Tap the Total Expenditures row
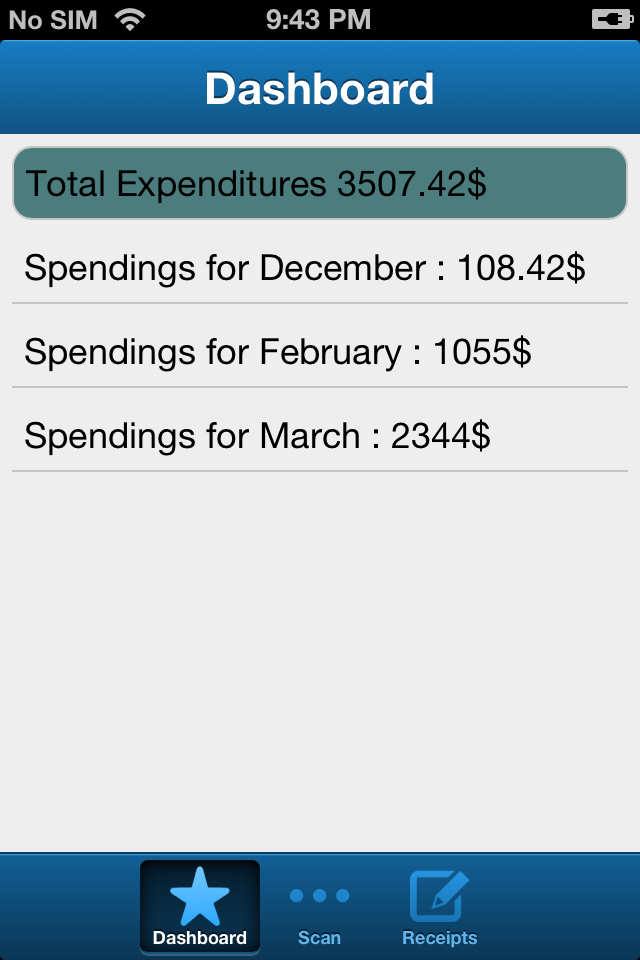Screen dimensions: 640x960 pos(320,184)
